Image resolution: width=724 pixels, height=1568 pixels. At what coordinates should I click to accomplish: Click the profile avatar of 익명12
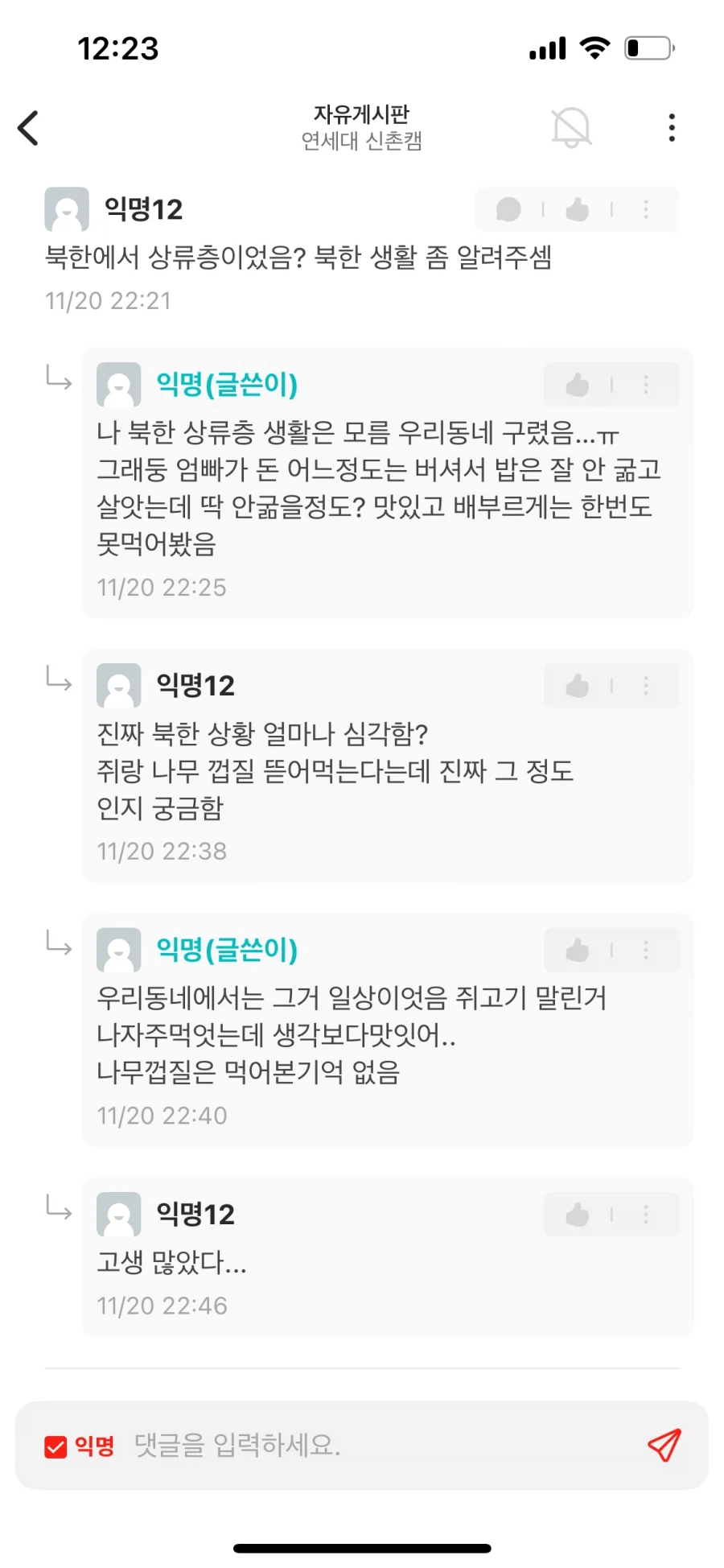pyautogui.click(x=66, y=208)
